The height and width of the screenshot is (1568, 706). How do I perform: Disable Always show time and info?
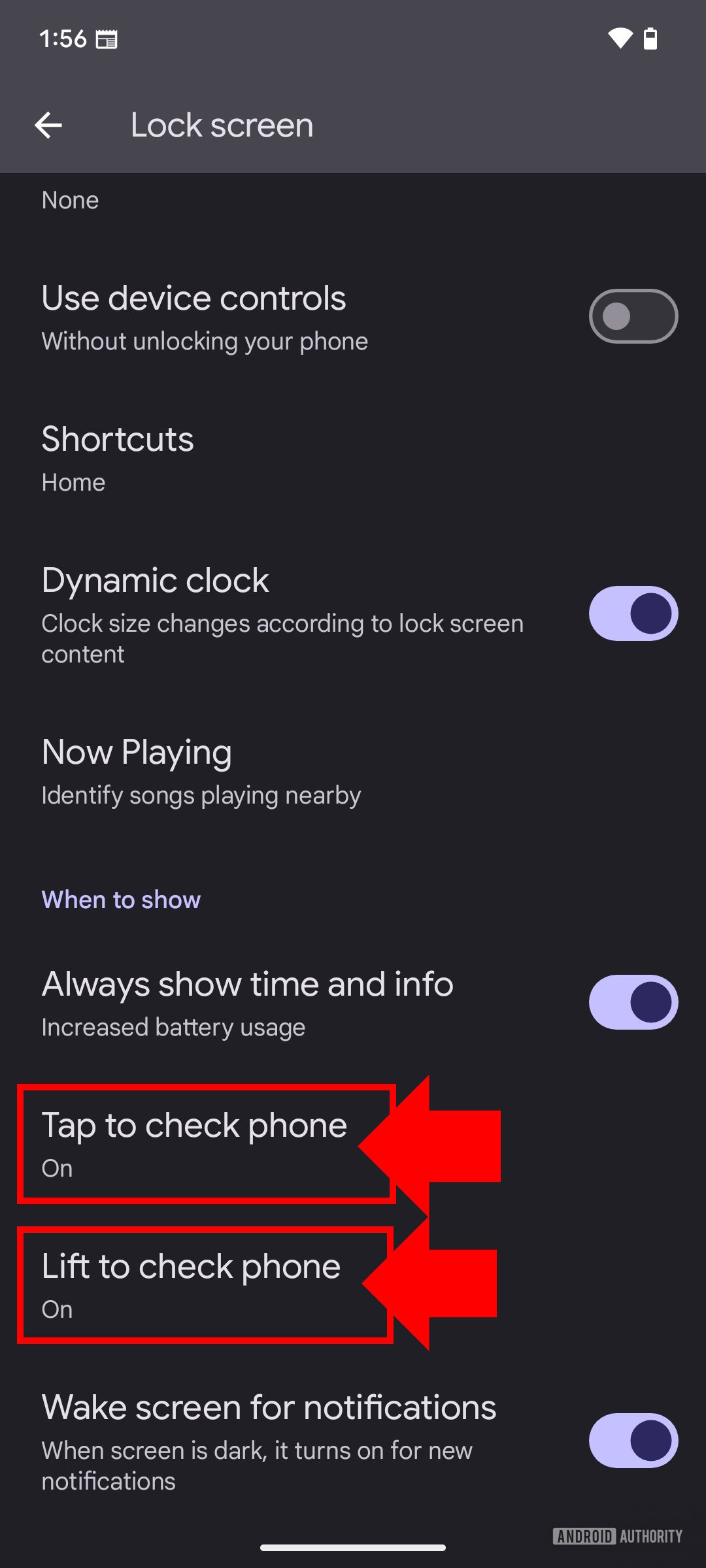pos(633,1002)
